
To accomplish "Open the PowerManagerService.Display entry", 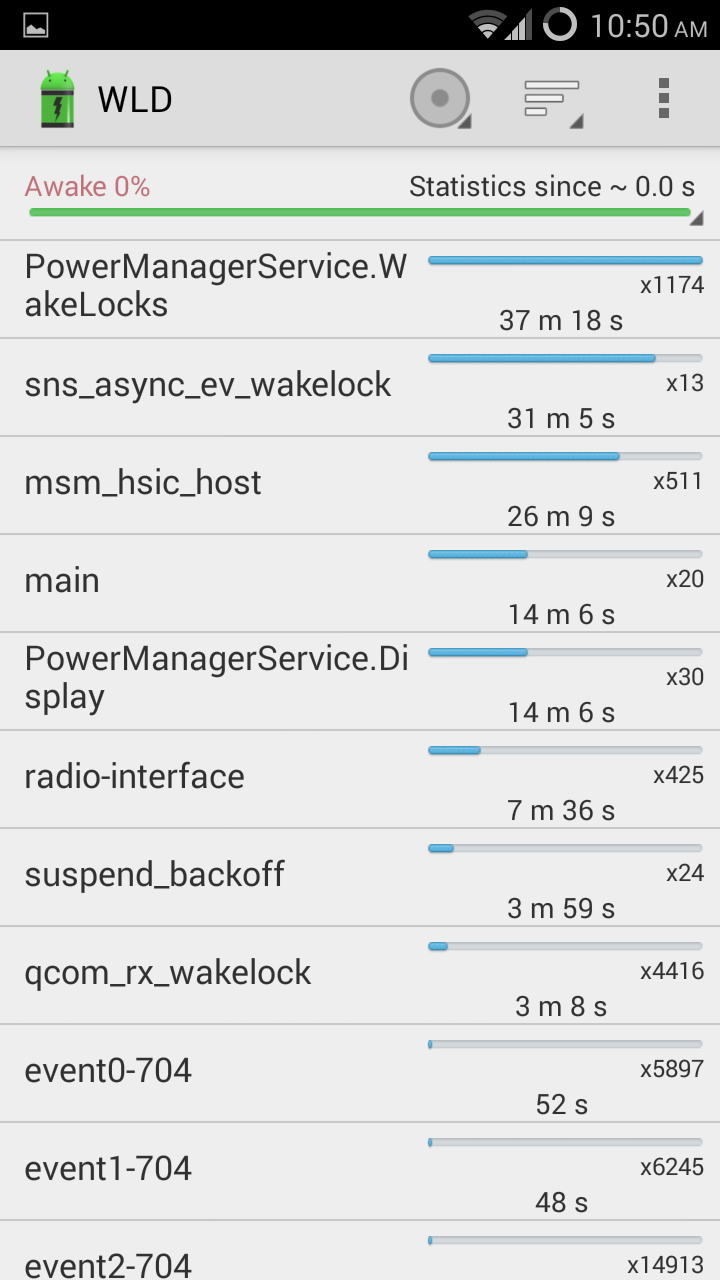I will point(360,682).
